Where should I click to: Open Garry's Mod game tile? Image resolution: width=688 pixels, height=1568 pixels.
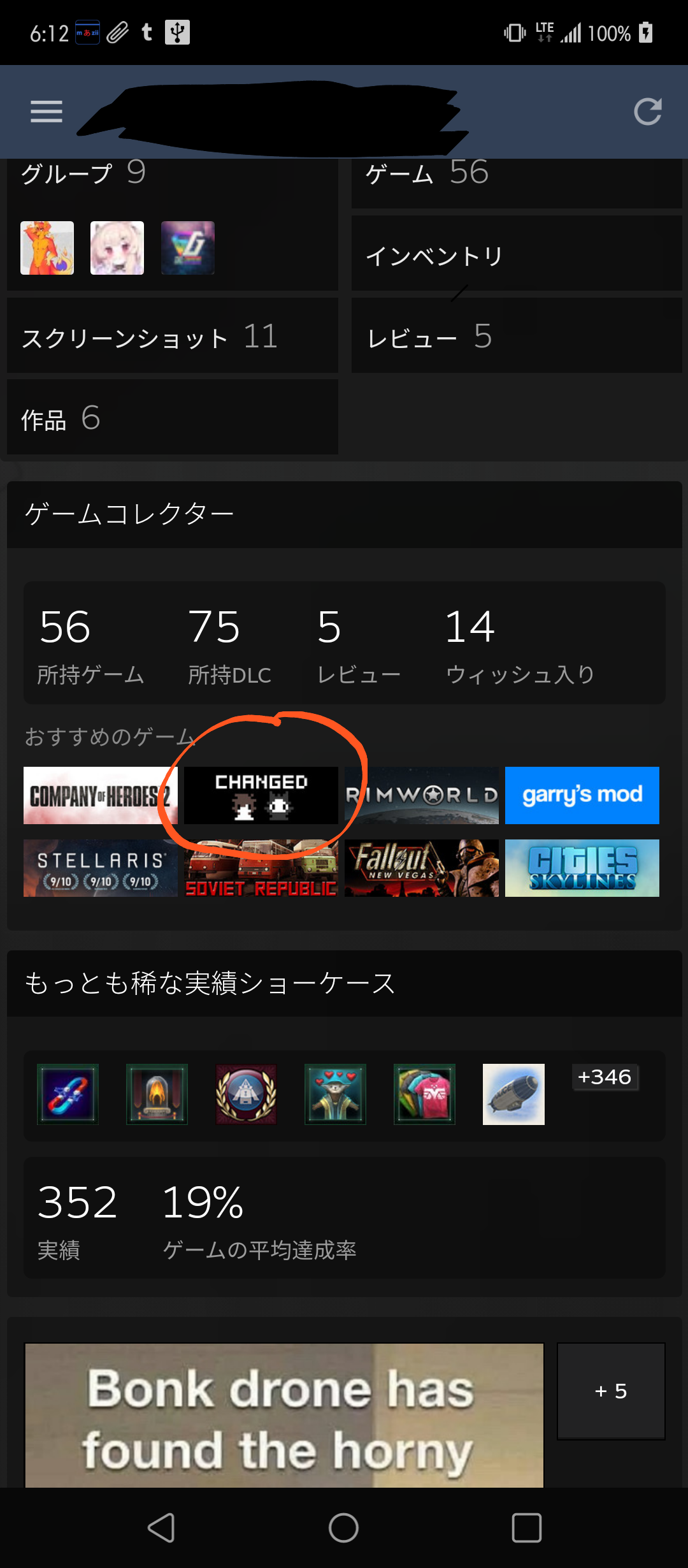pos(582,795)
